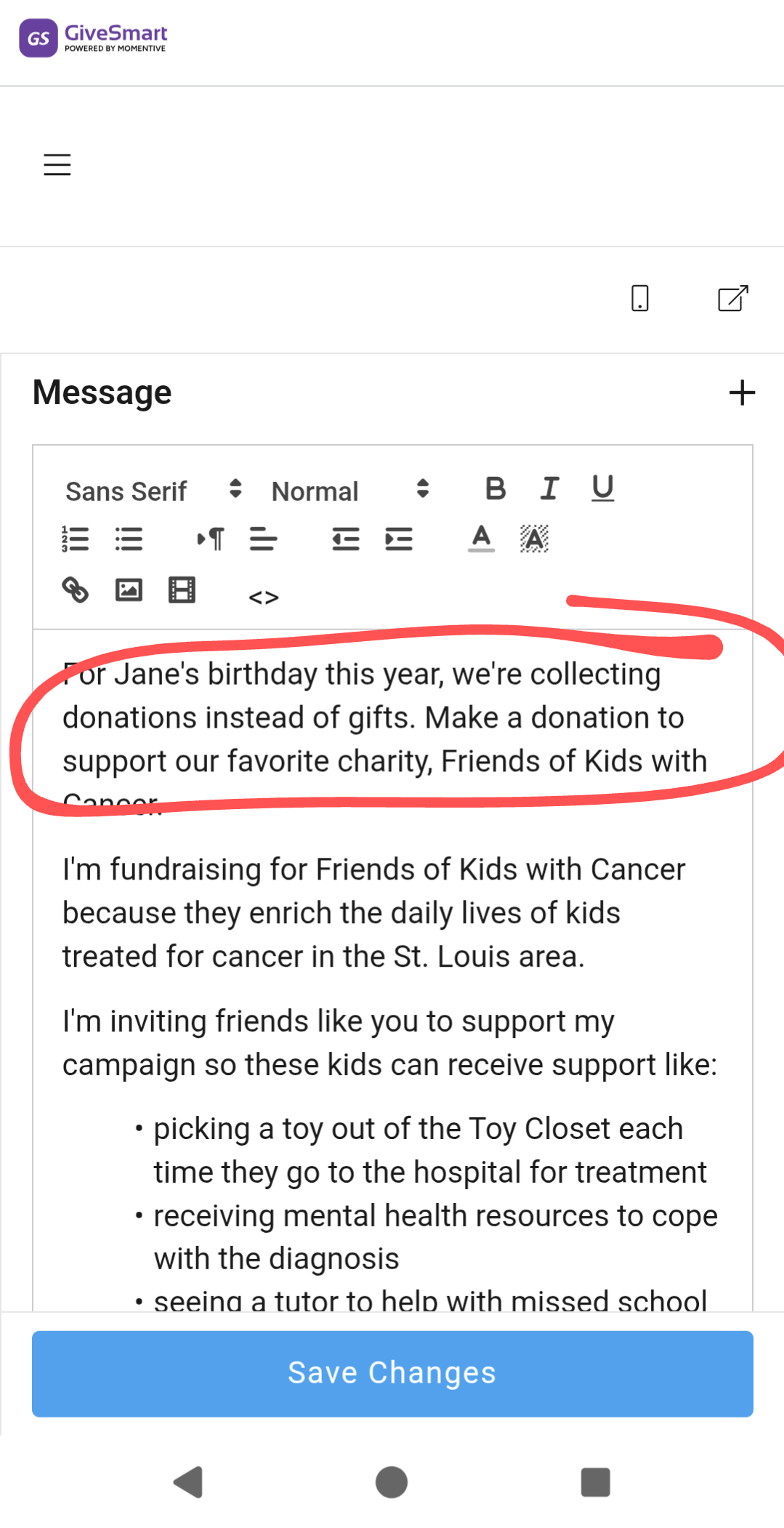Image resolution: width=784 pixels, height=1528 pixels.
Task: Insert a hyperlink
Action: (76, 590)
